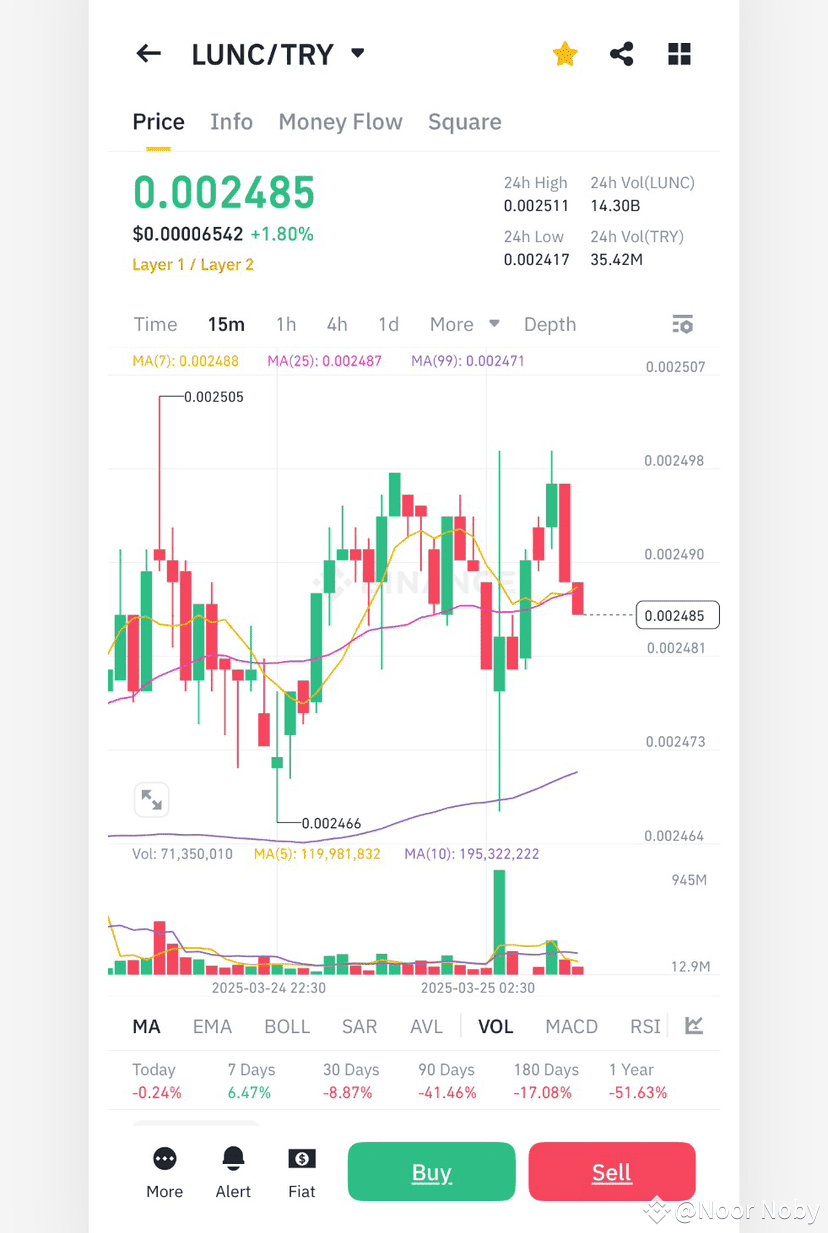
Task: Tap the grid shortcuts icon top right
Action: (x=679, y=53)
